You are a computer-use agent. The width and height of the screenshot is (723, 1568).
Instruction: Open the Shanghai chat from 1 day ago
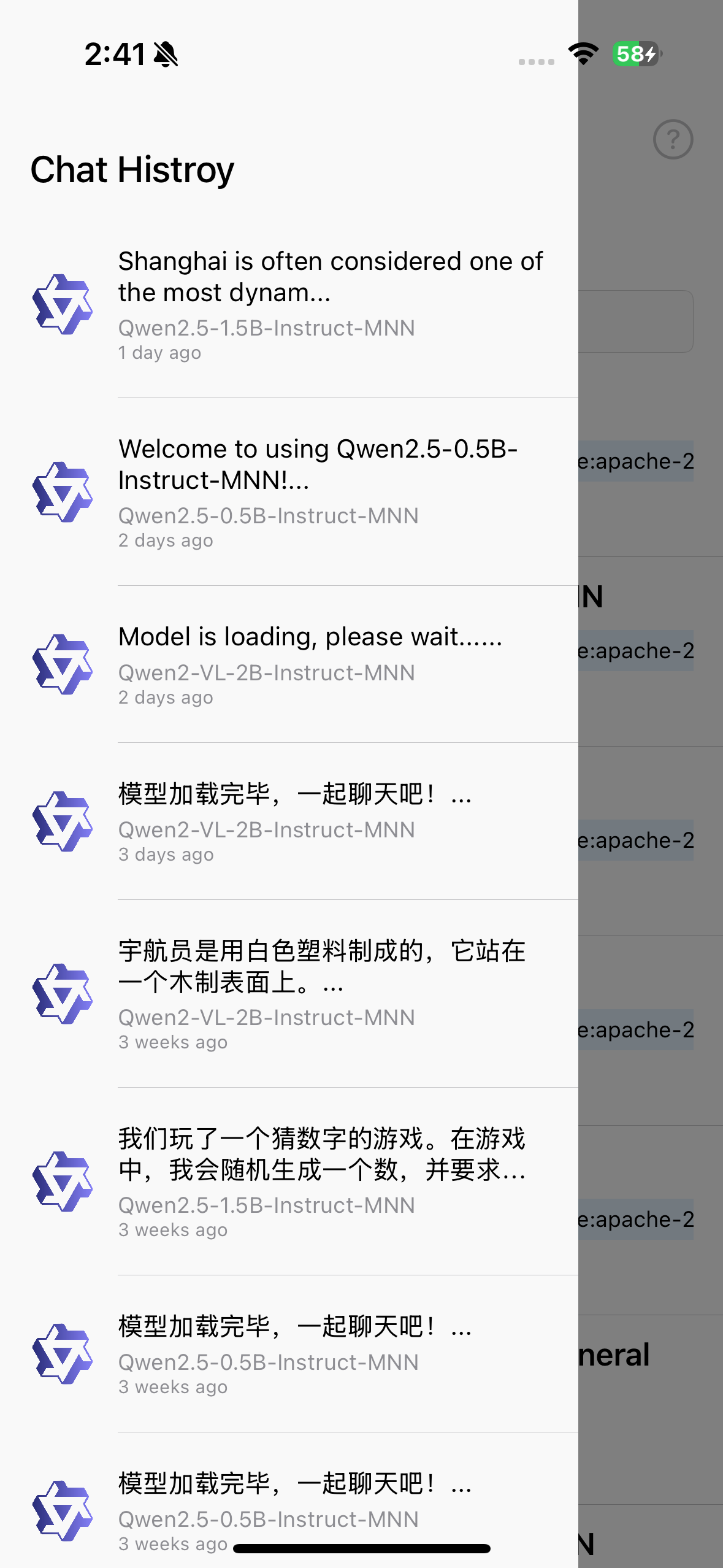(330, 304)
